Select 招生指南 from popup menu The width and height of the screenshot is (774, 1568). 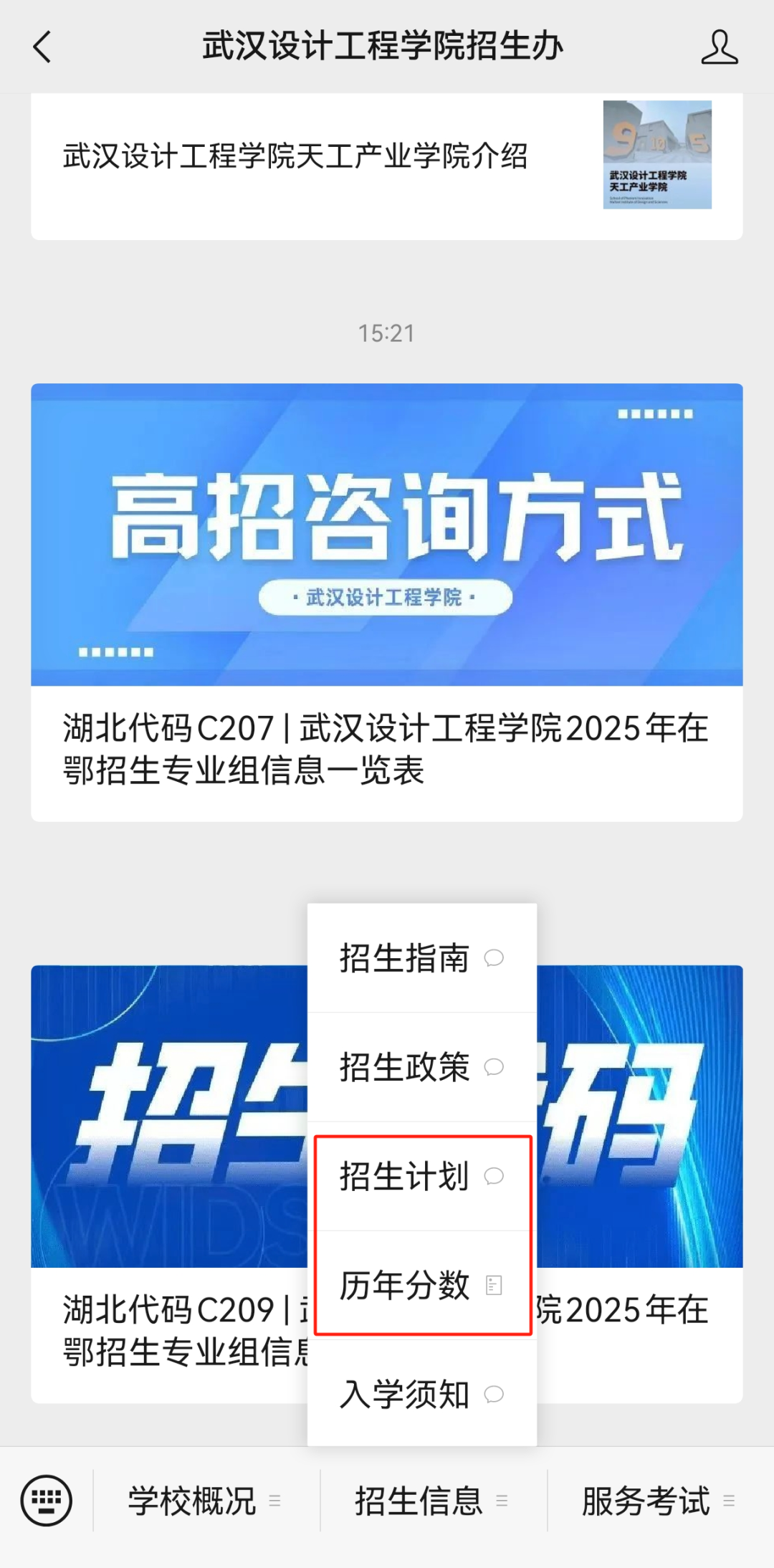(x=421, y=958)
